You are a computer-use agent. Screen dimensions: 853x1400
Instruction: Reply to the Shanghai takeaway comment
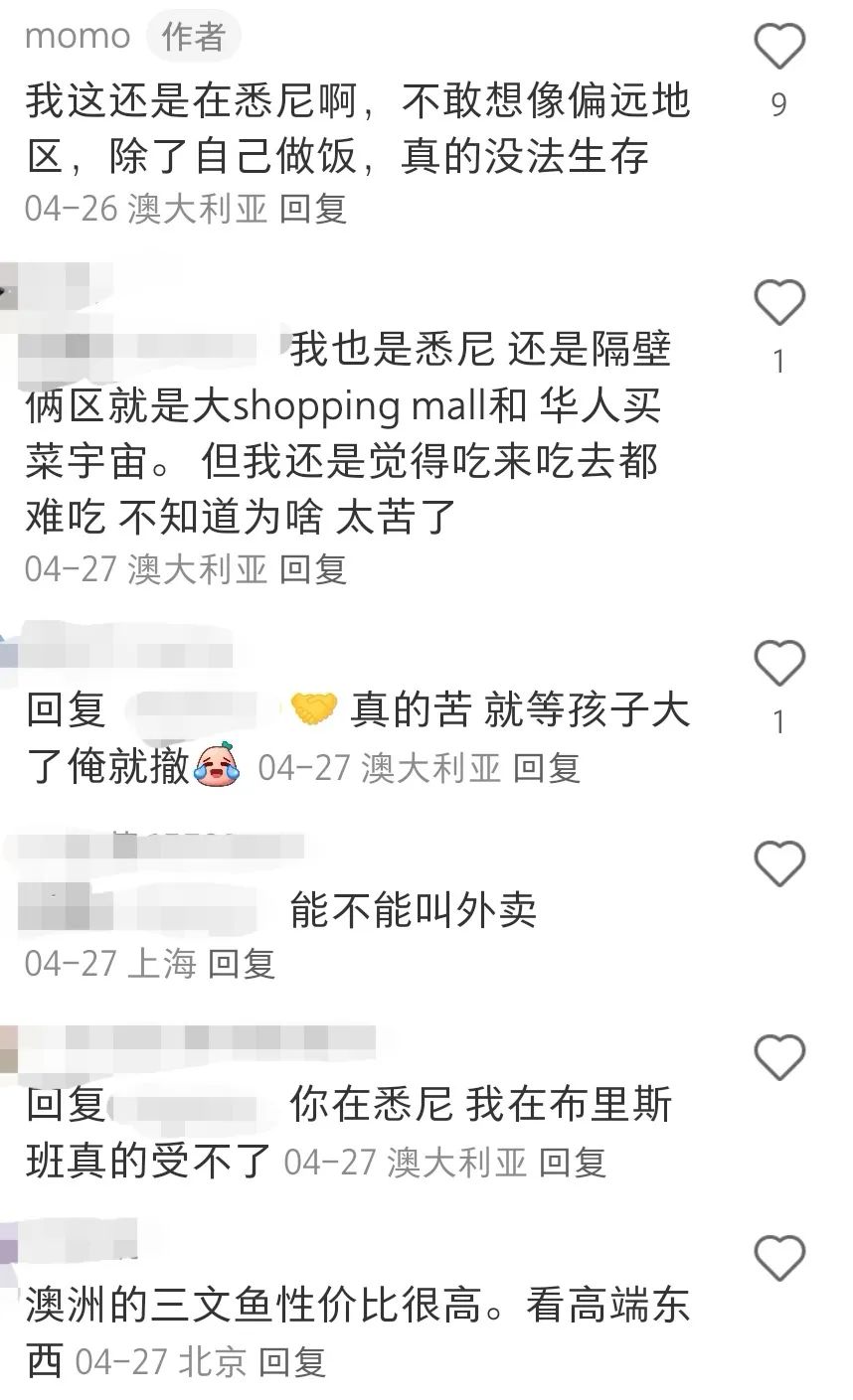tap(242, 963)
